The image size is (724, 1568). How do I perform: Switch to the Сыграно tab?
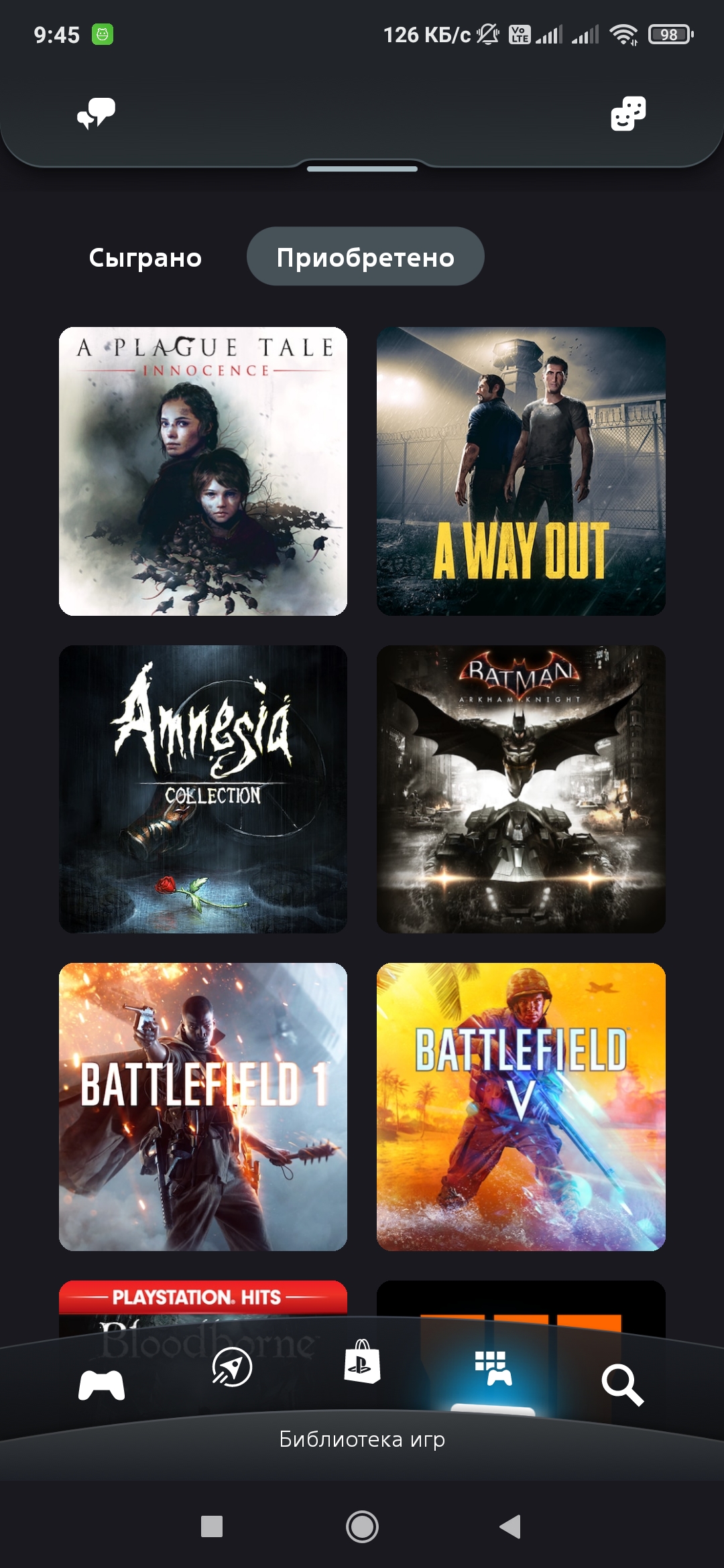[x=145, y=257]
